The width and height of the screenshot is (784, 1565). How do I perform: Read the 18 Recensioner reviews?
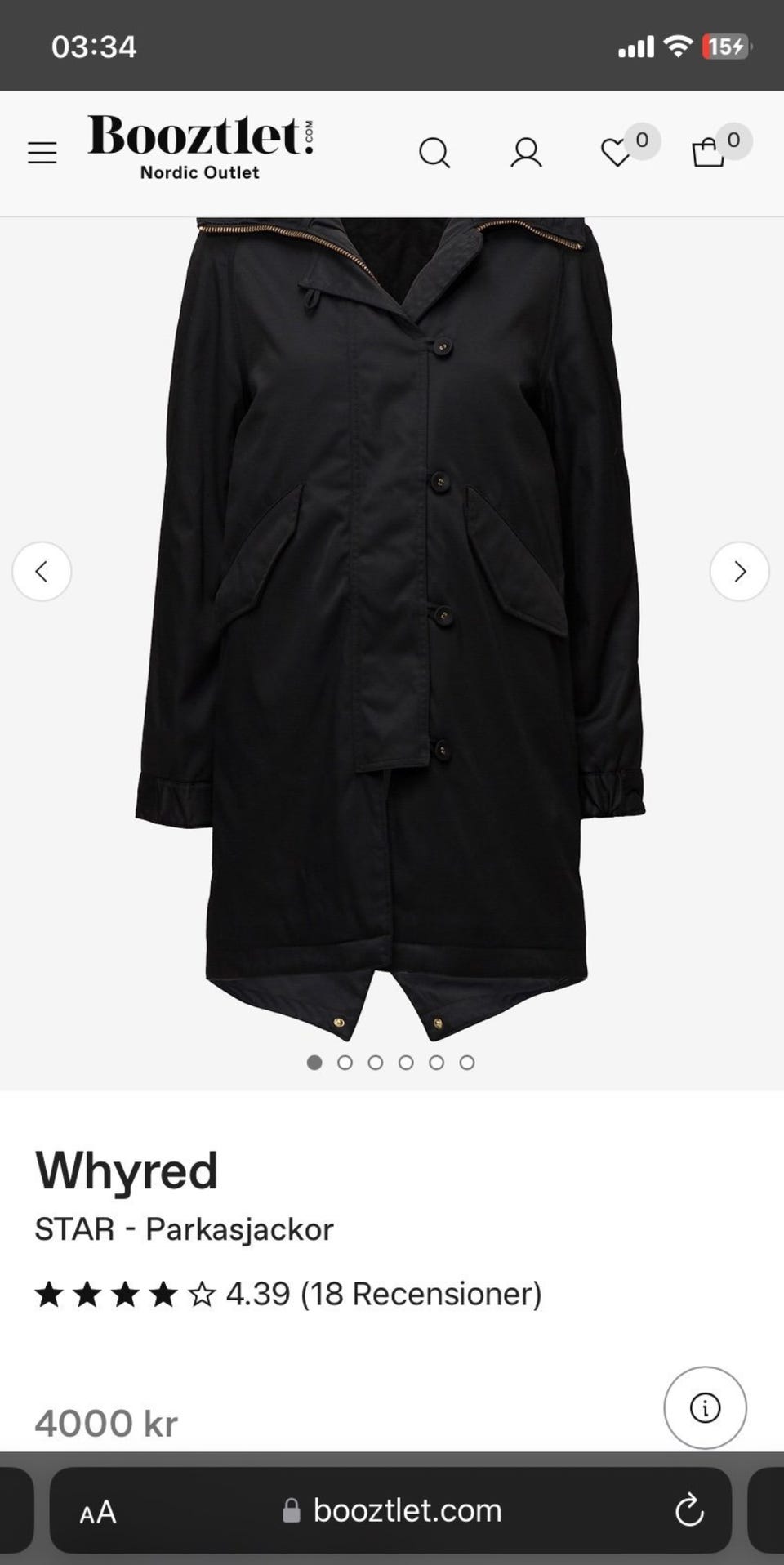pos(421,1294)
